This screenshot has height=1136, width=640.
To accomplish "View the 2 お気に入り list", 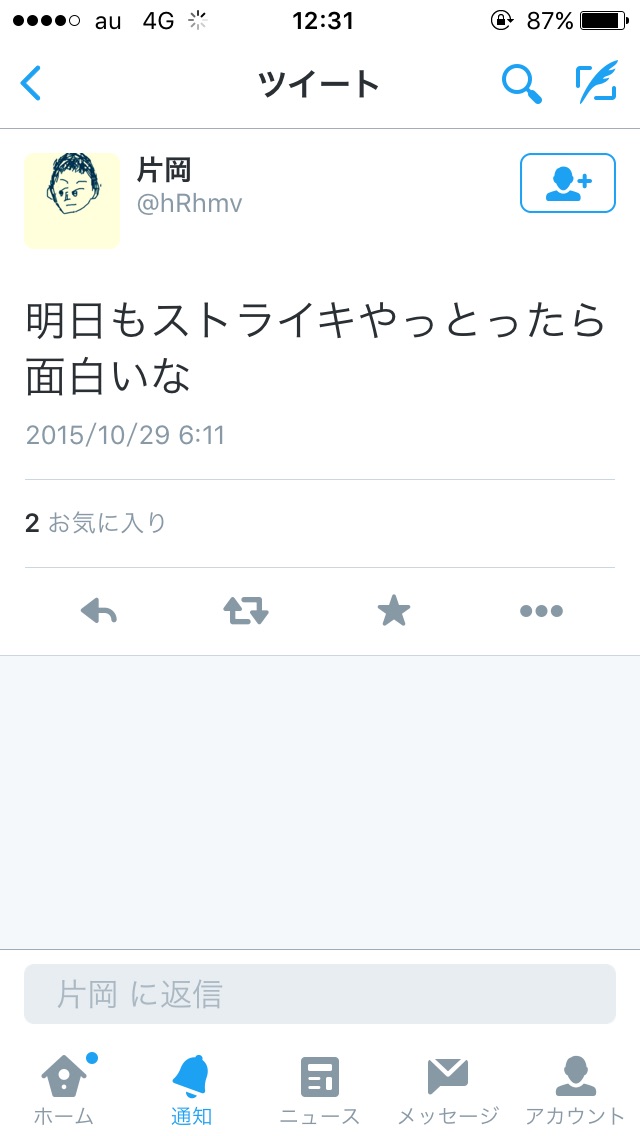I will point(96,522).
